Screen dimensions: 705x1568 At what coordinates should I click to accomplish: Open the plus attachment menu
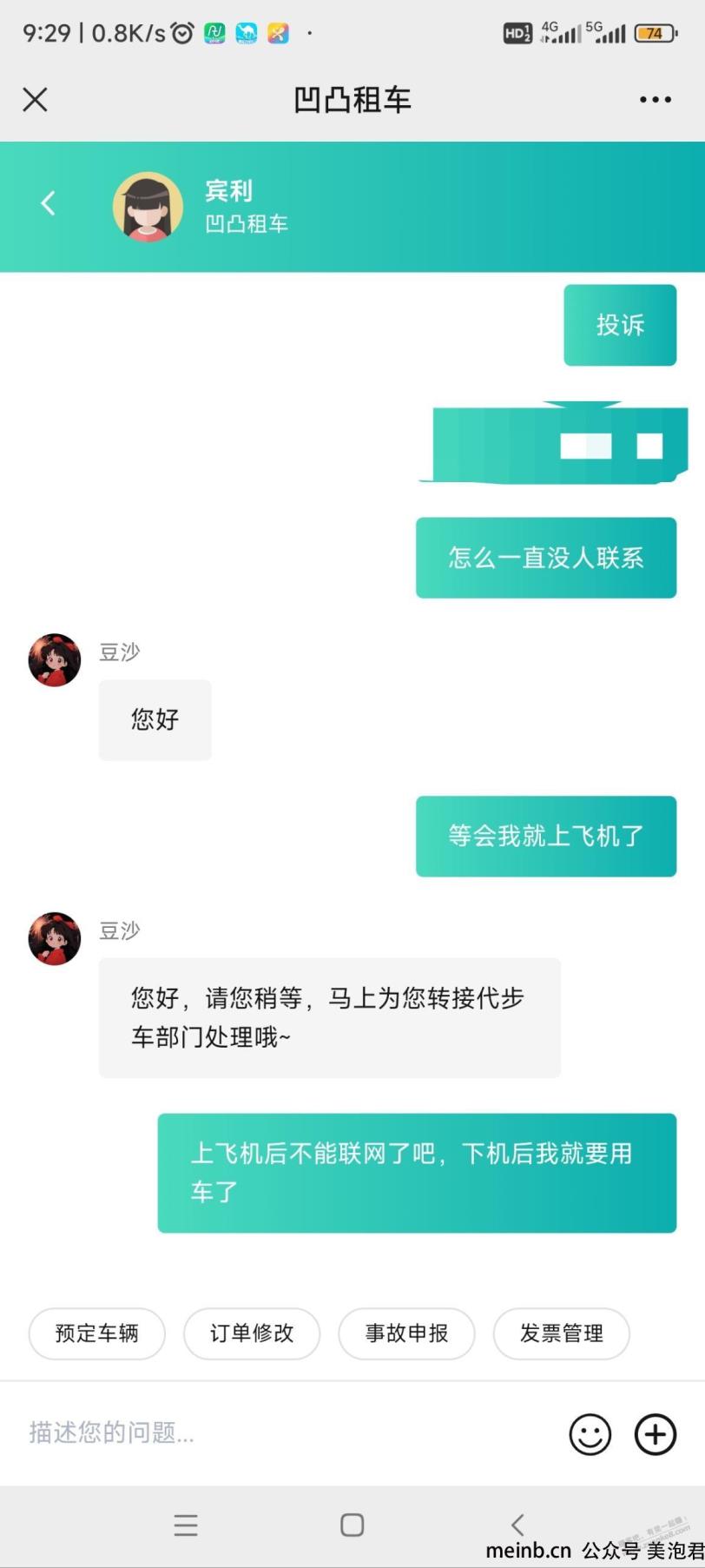(x=656, y=1434)
